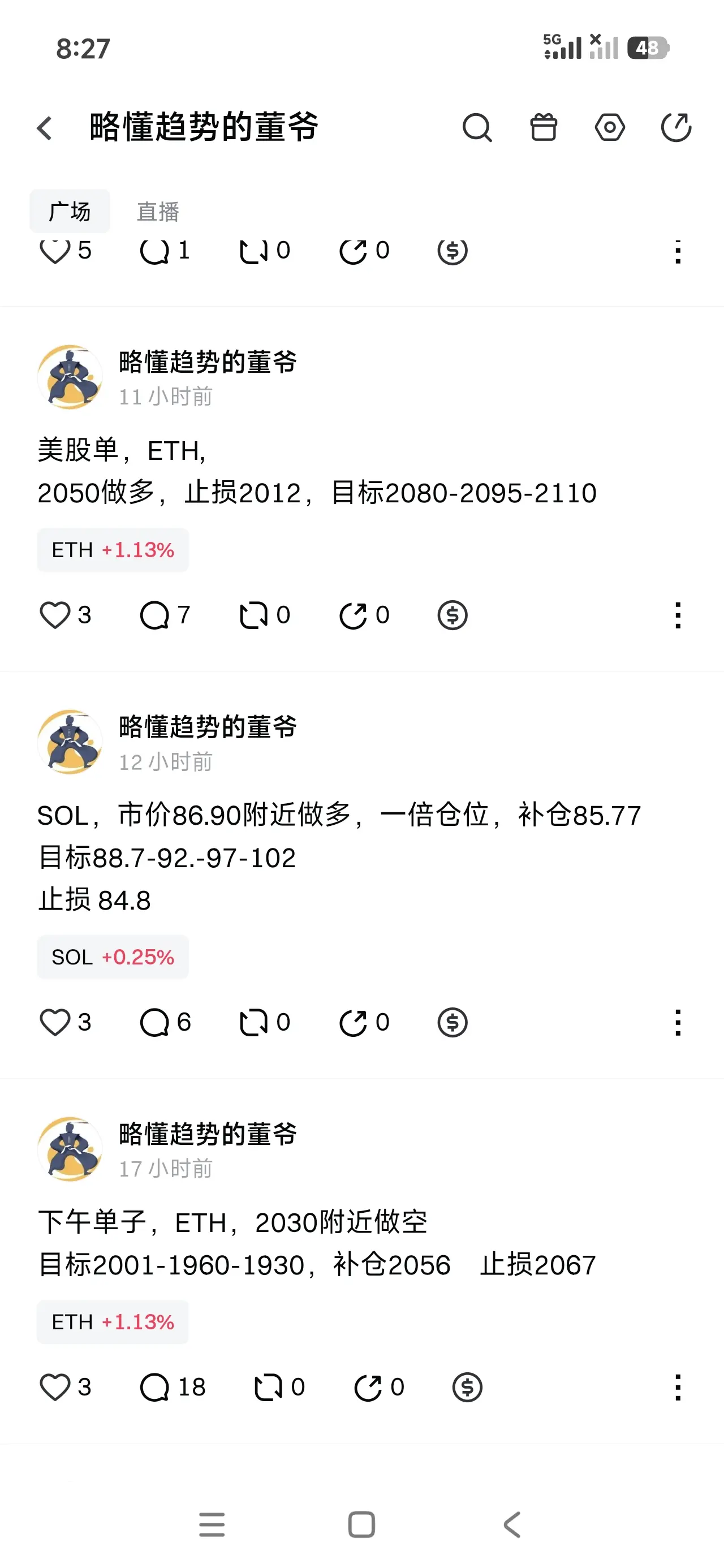Like the 11 小时前 ETH post
This screenshot has height=1568, width=724.
(55, 615)
